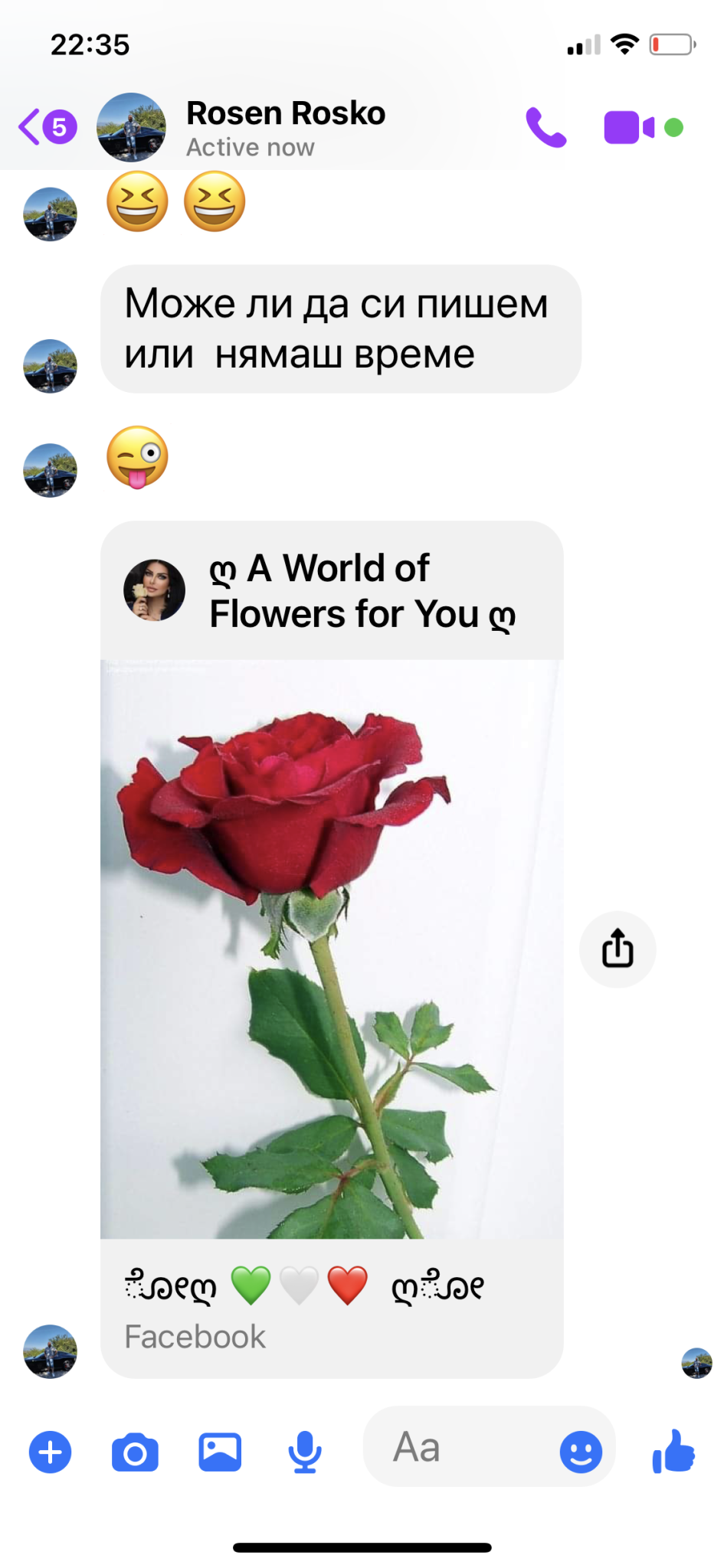Send a thumbs-up like
Viewport: 724px width, 1568px height.
pos(673,1451)
